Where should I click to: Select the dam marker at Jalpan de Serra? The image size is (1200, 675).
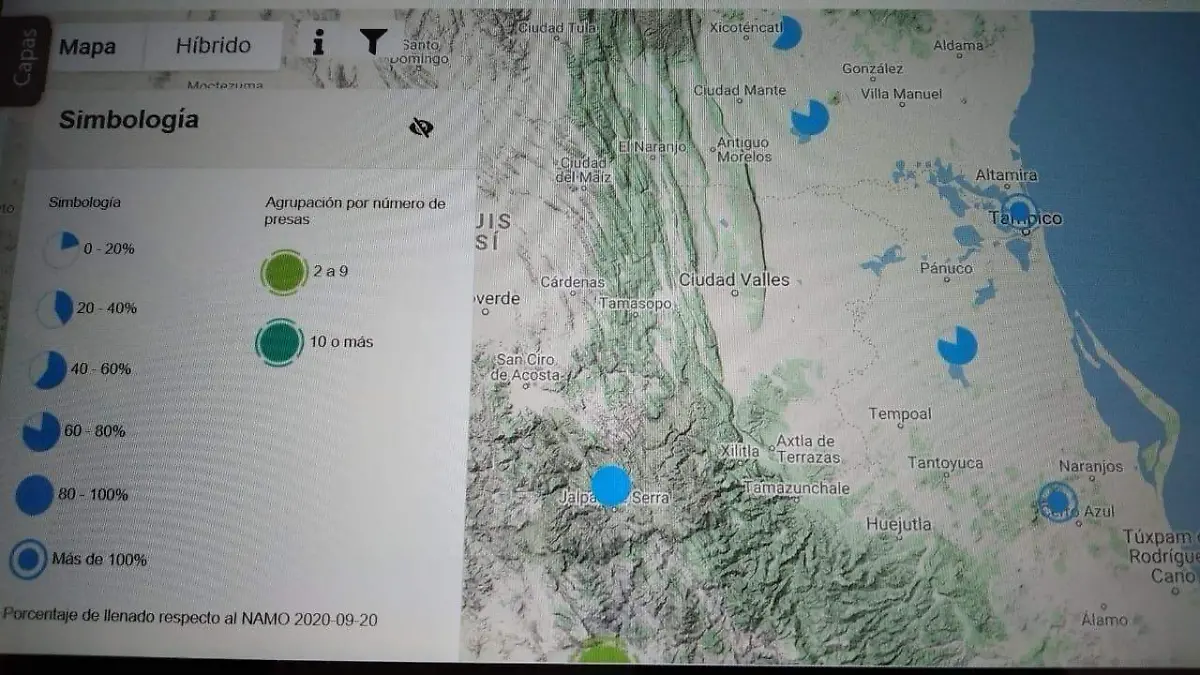click(611, 485)
